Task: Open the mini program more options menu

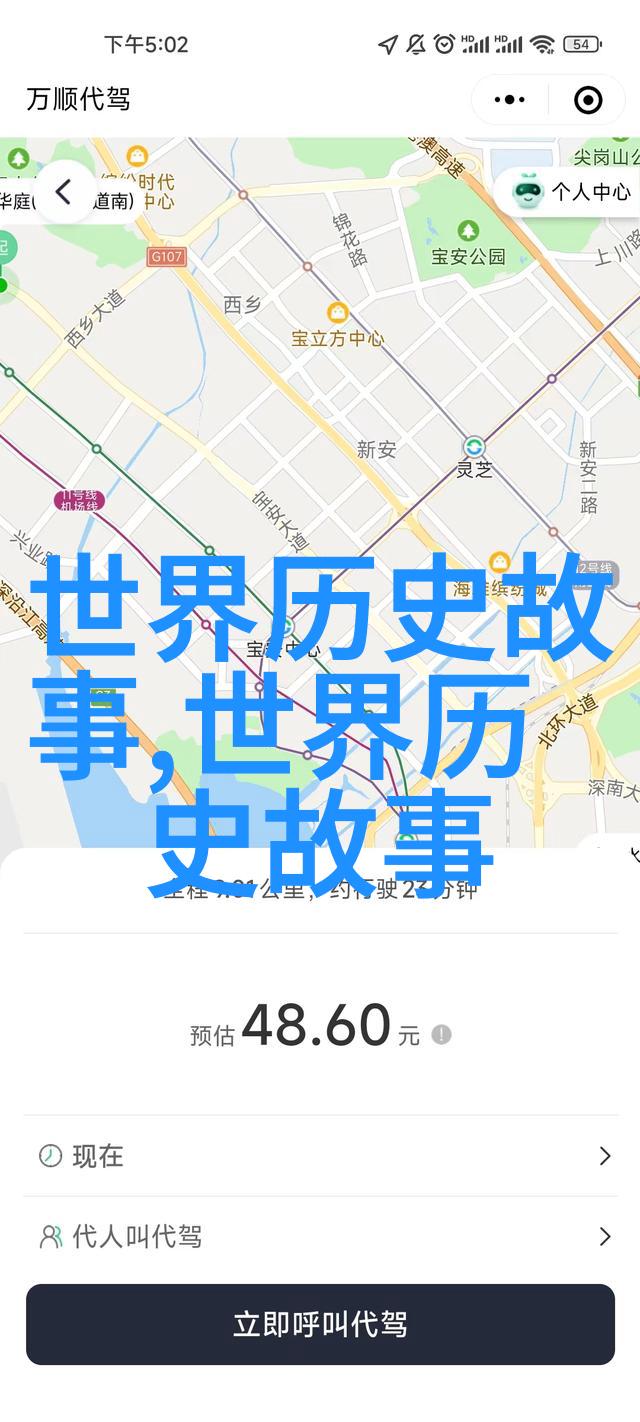Action: (x=510, y=99)
